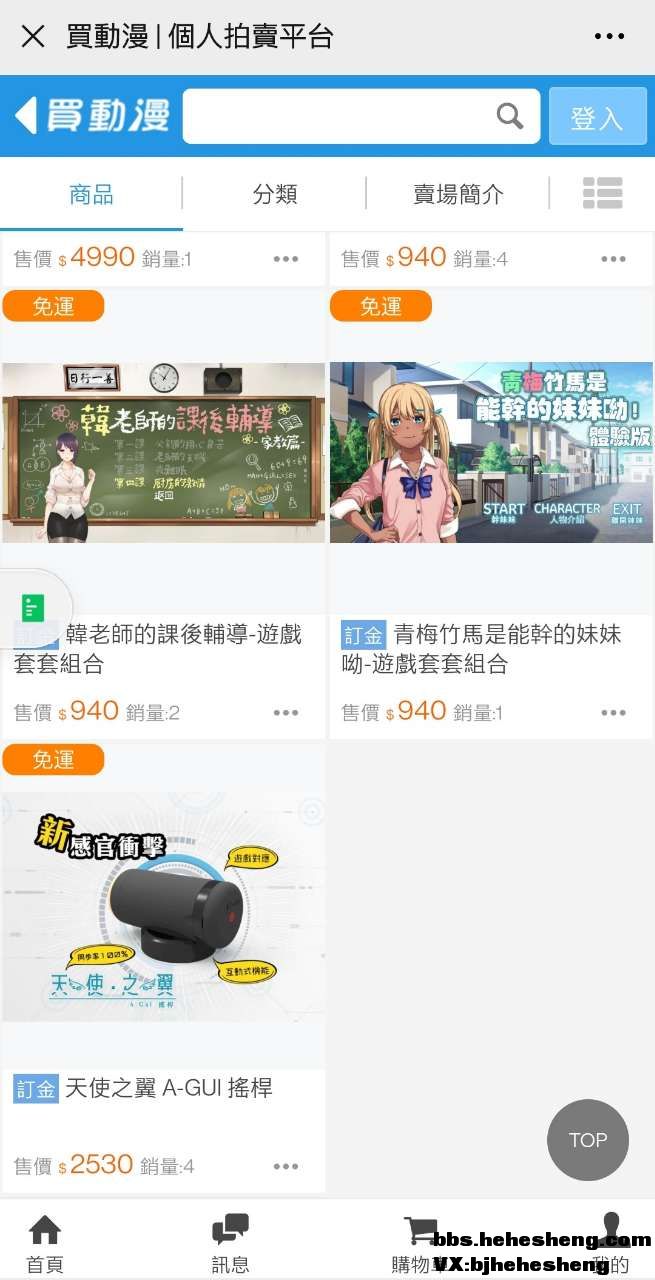This screenshot has width=655, height=1280.
Task: Jump back up with TOP button
Action: pyautogui.click(x=588, y=1140)
